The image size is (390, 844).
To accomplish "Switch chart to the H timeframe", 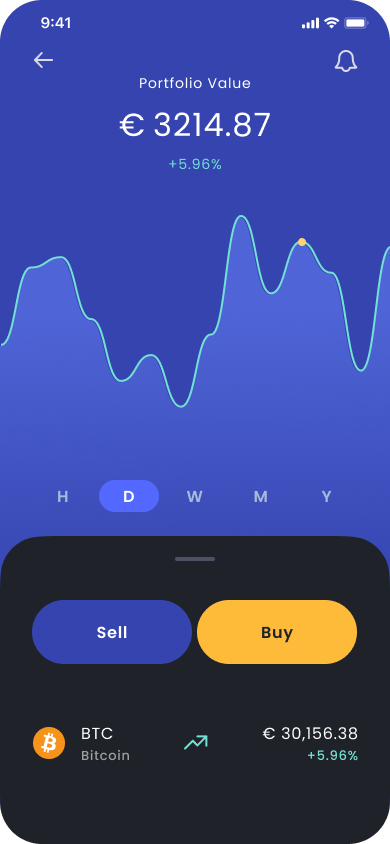I will pyautogui.click(x=63, y=496).
